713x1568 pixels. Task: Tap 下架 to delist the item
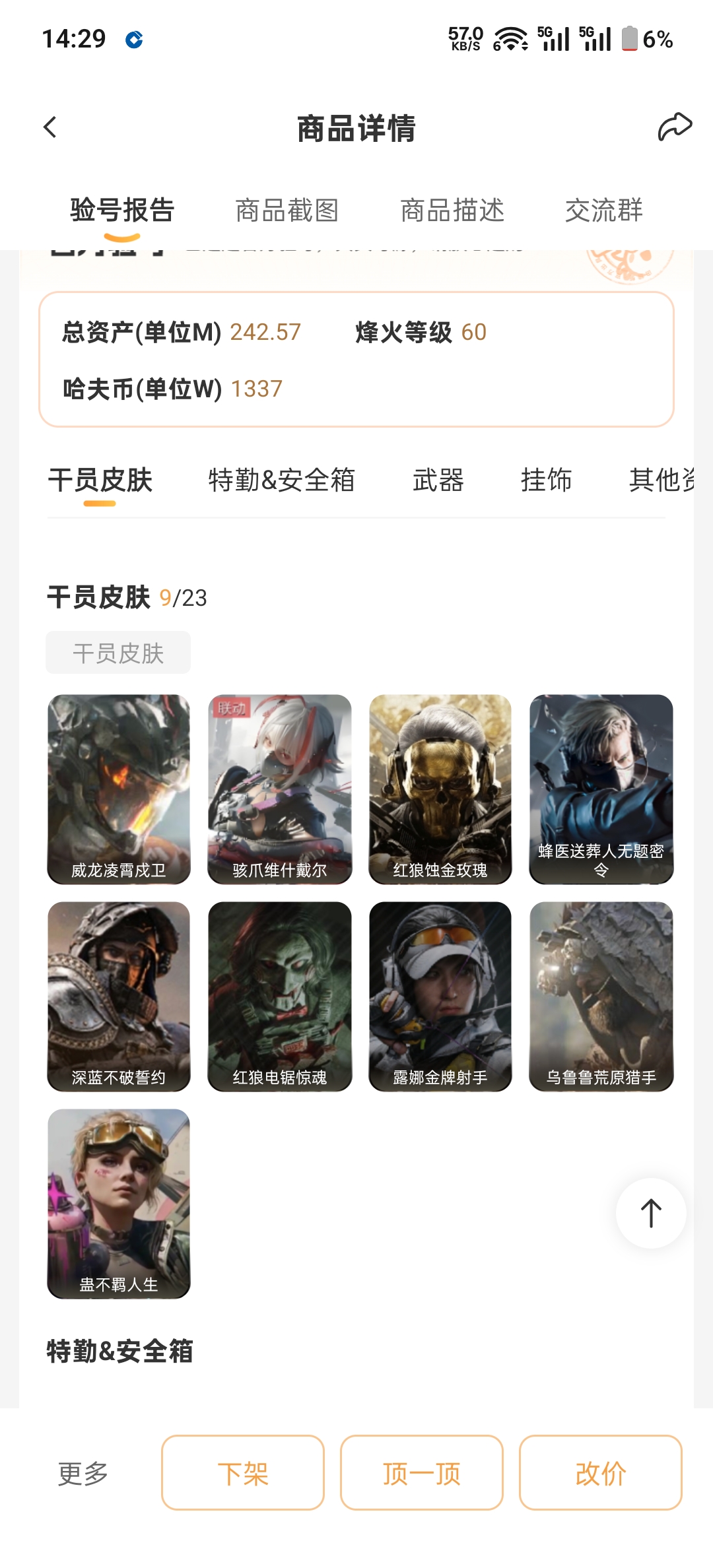click(243, 1473)
